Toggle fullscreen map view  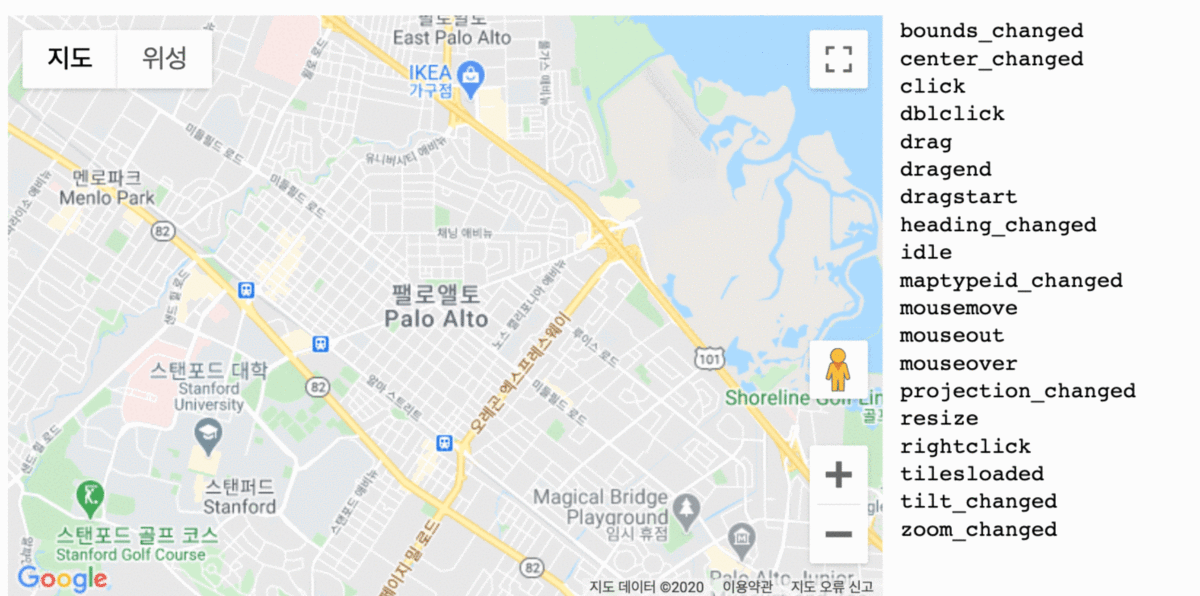pos(838,60)
